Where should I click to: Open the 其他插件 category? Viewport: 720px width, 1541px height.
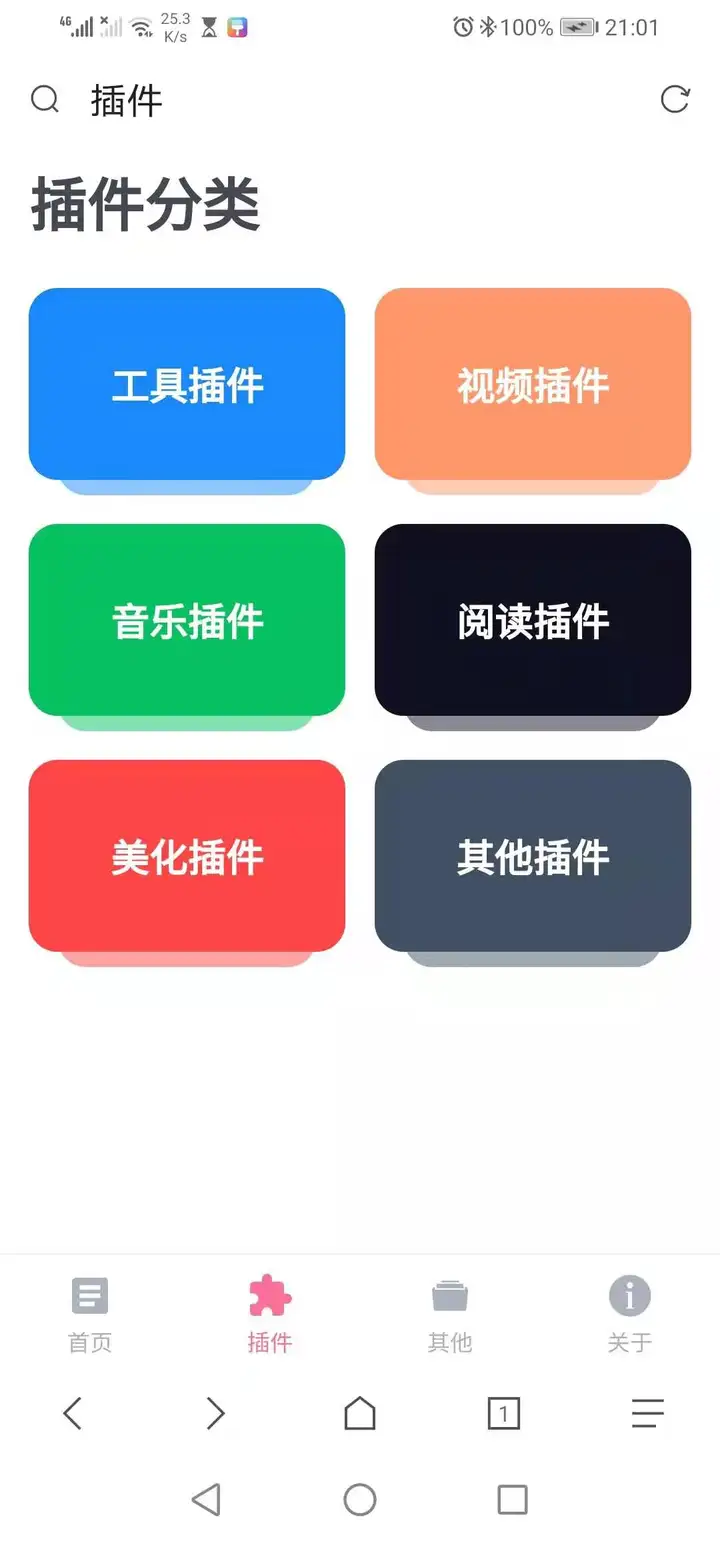pyautogui.click(x=533, y=856)
